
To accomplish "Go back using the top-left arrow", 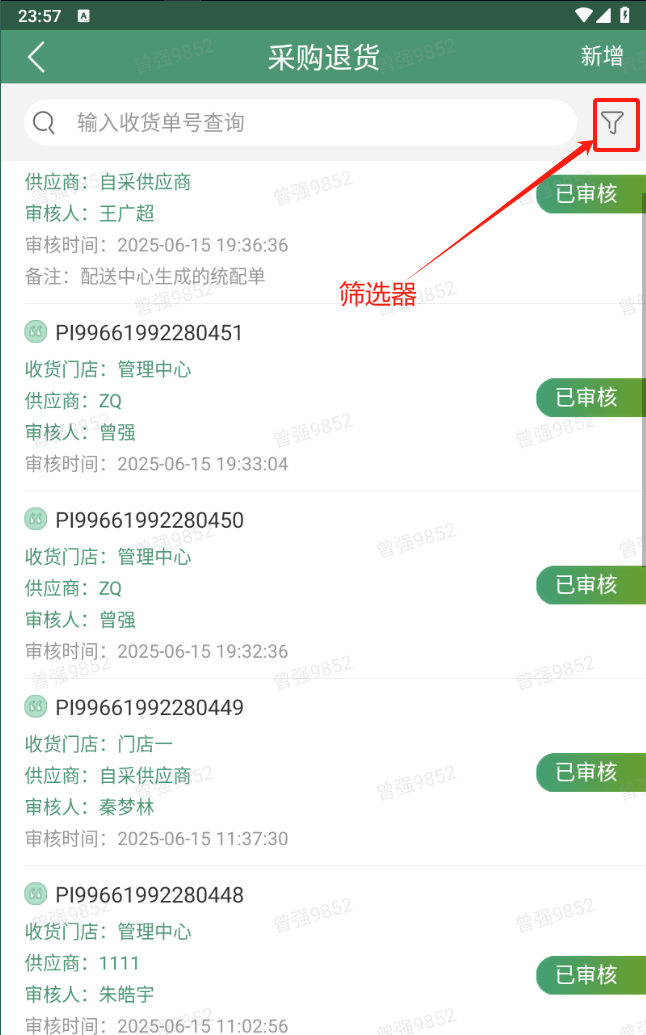I will click(x=37, y=57).
